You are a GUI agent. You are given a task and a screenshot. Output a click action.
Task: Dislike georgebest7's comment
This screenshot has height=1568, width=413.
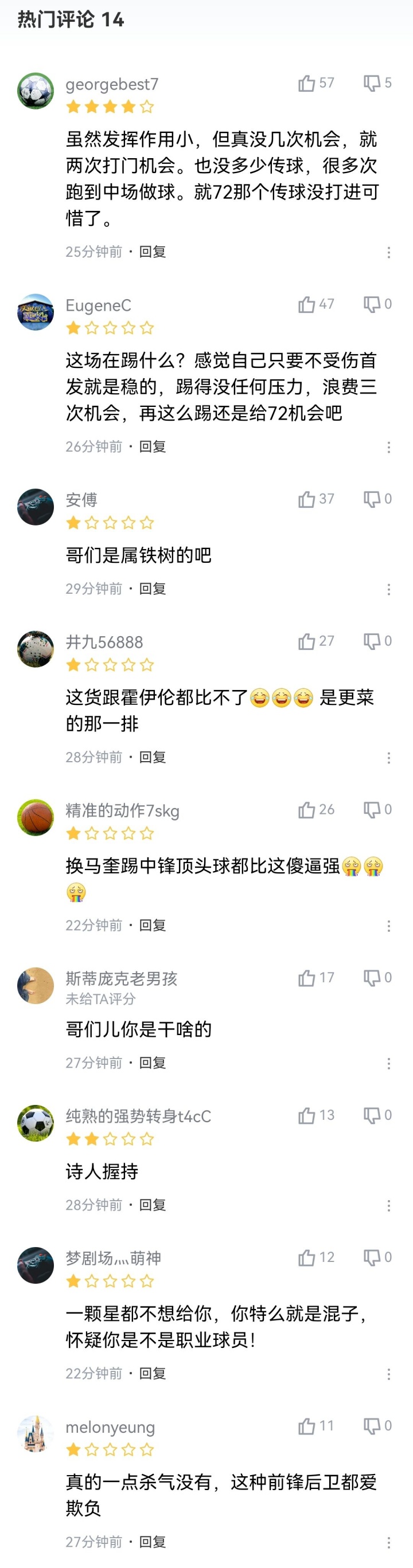371,84
